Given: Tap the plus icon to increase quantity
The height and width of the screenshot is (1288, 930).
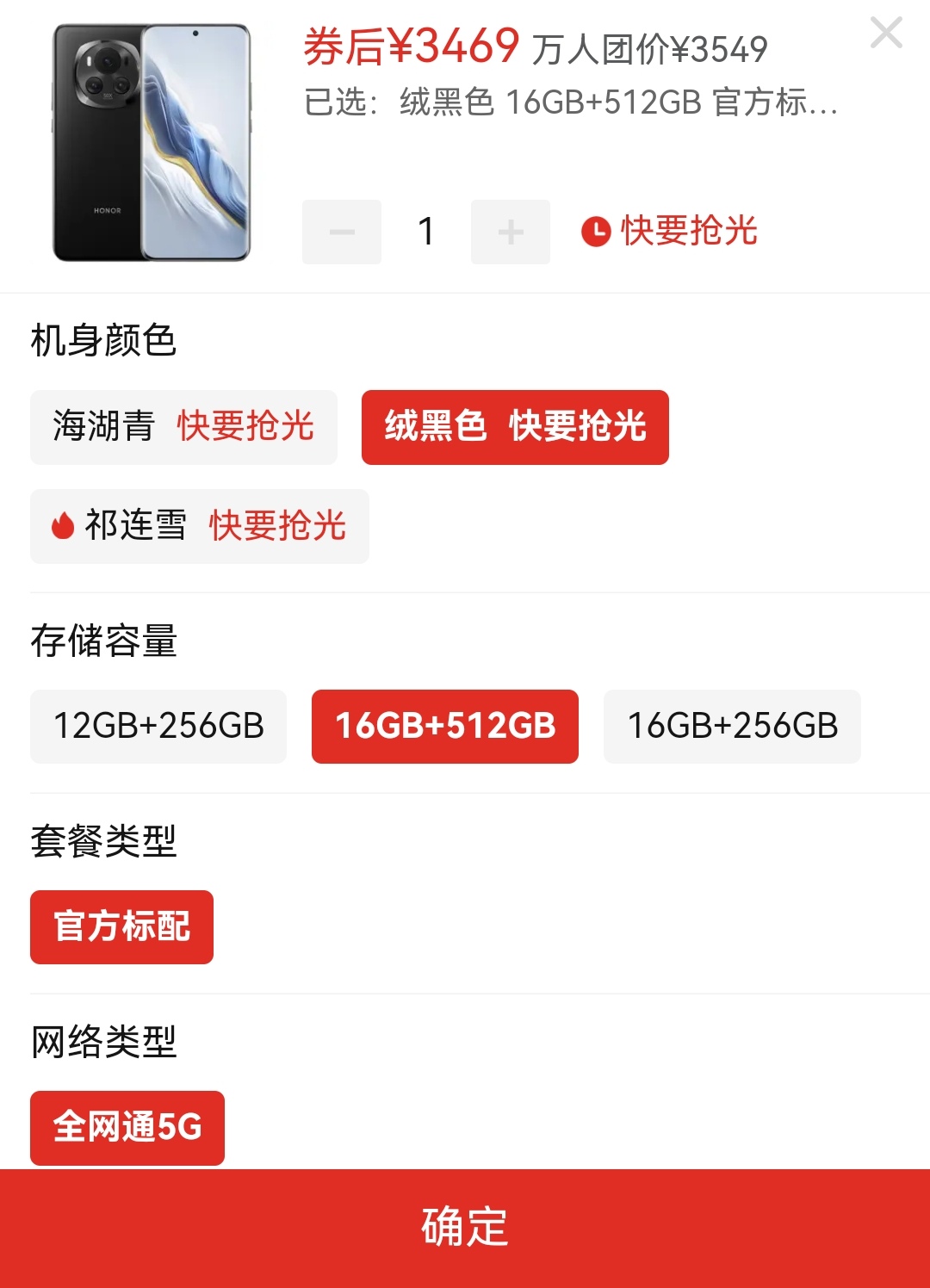Looking at the screenshot, I should 510,230.
